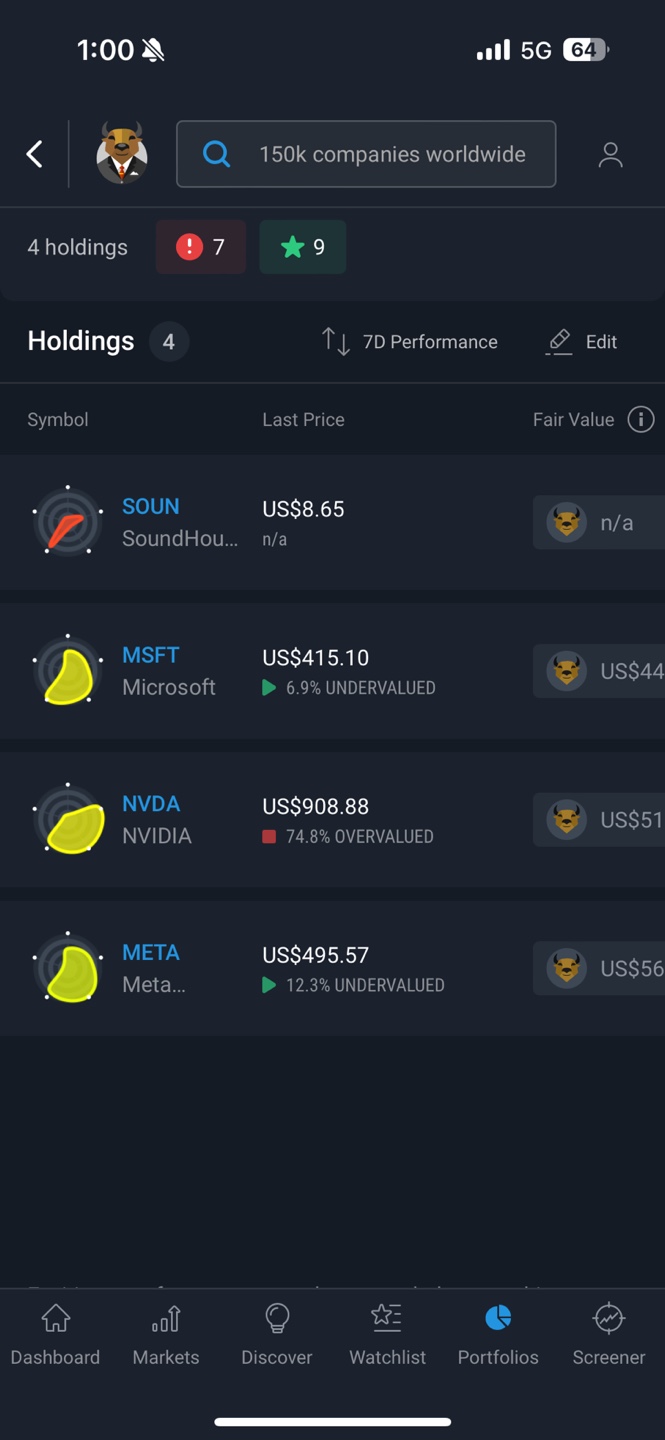Edit the holdings list

(582, 342)
